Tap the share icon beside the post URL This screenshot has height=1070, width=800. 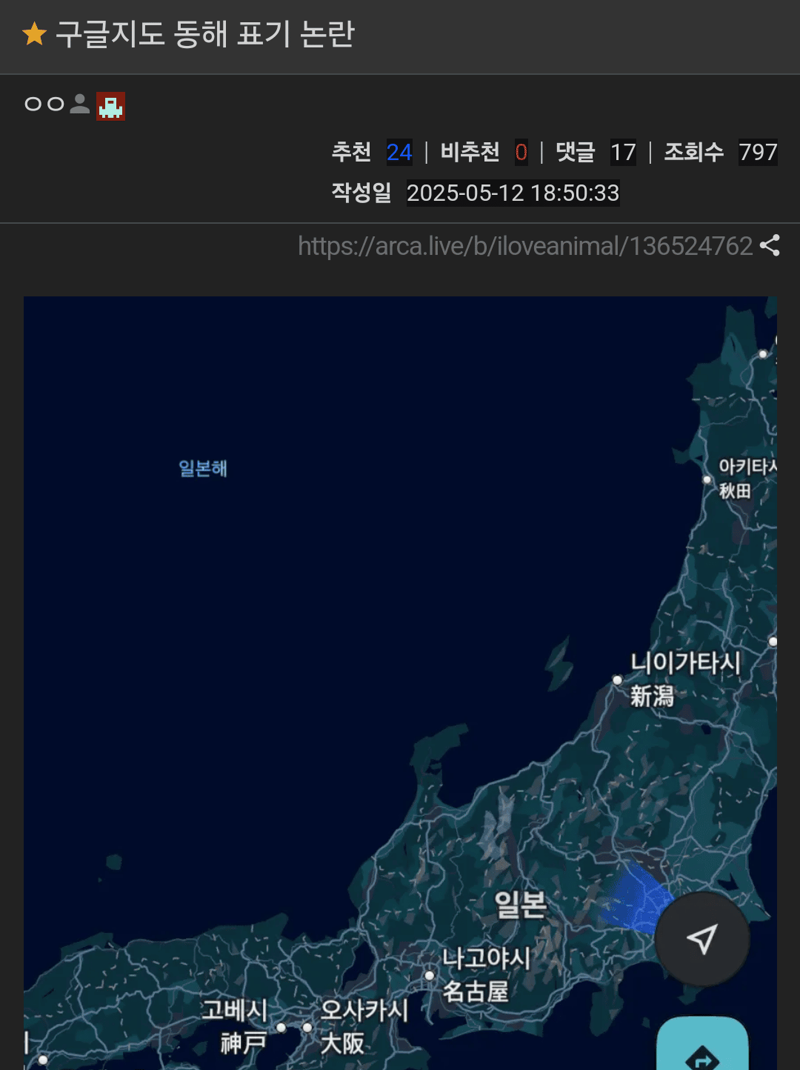tap(769, 246)
